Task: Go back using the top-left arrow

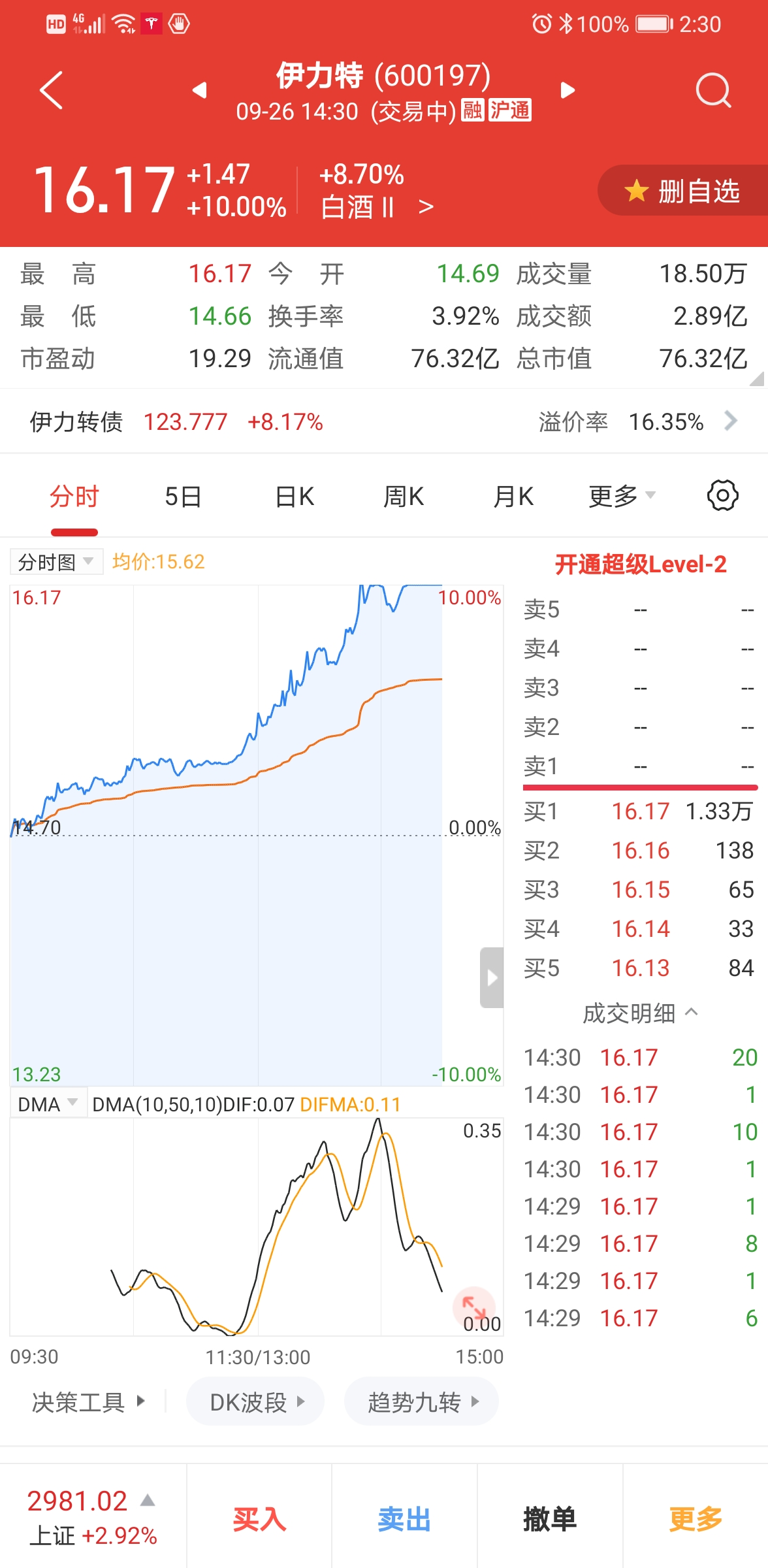Action: pyautogui.click(x=51, y=90)
